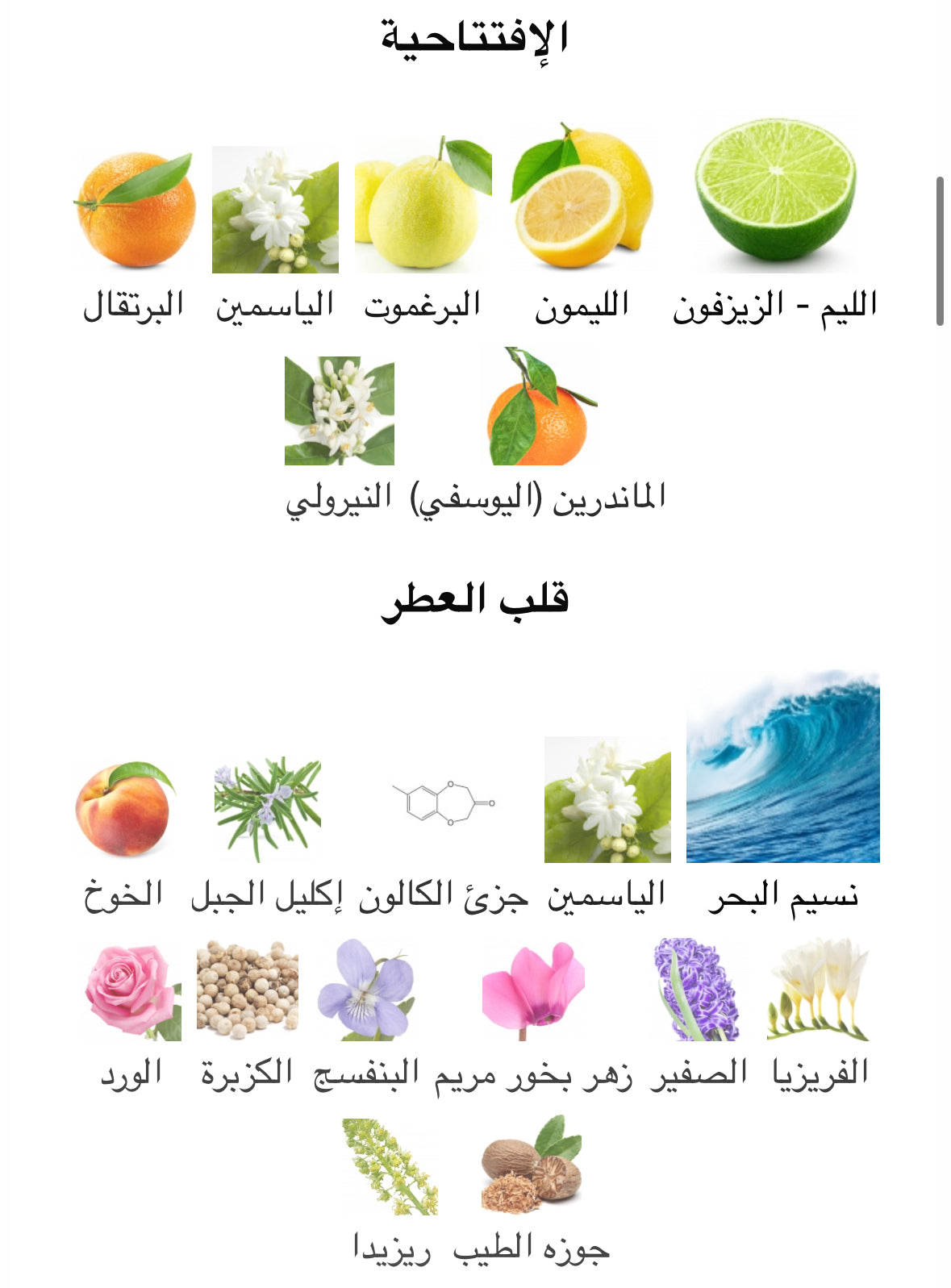The height and width of the screenshot is (1288, 951).
Task: View the النيرولي neroli note
Action: click(340, 411)
